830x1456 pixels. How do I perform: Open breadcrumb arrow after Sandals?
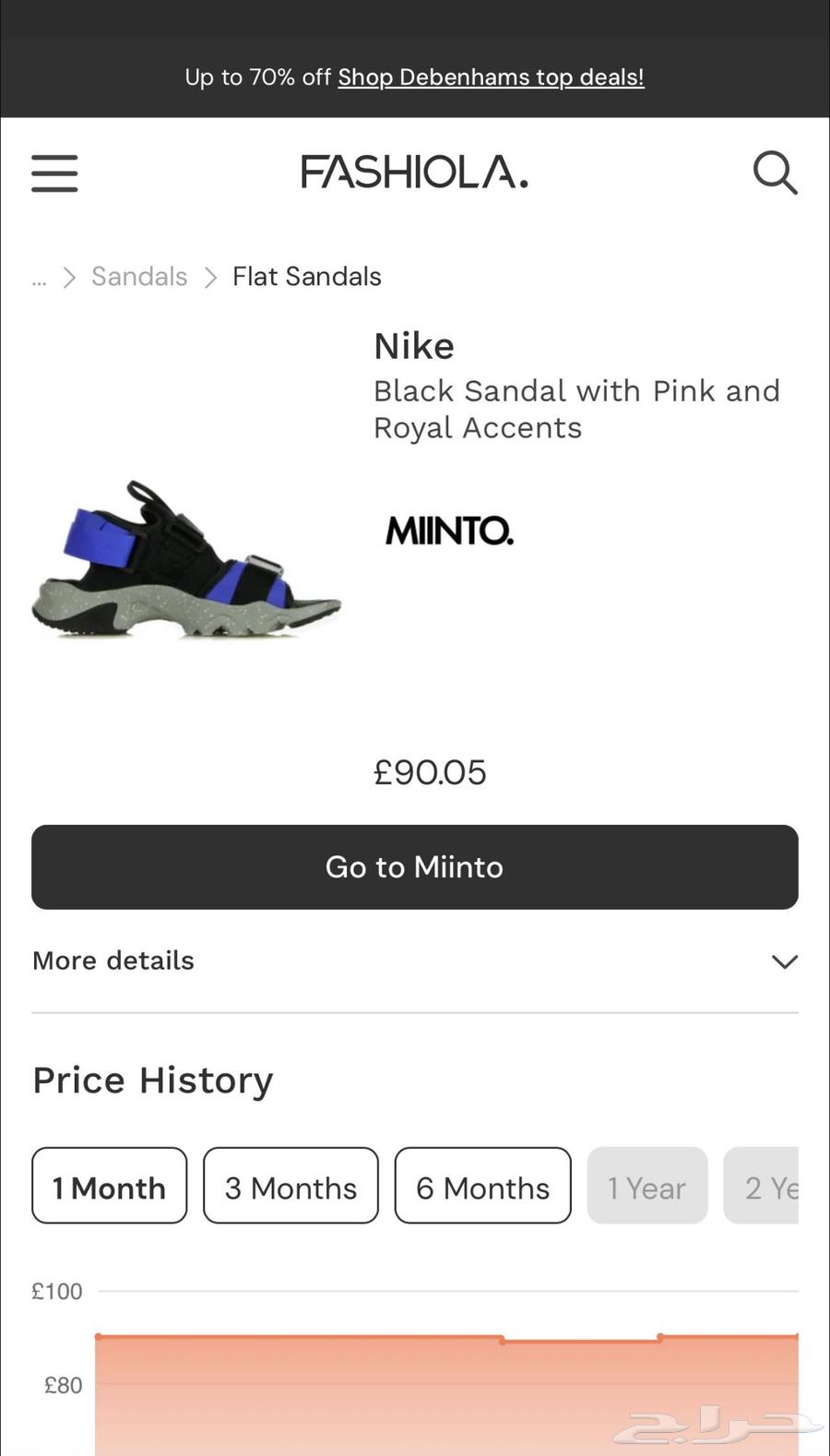pos(210,277)
